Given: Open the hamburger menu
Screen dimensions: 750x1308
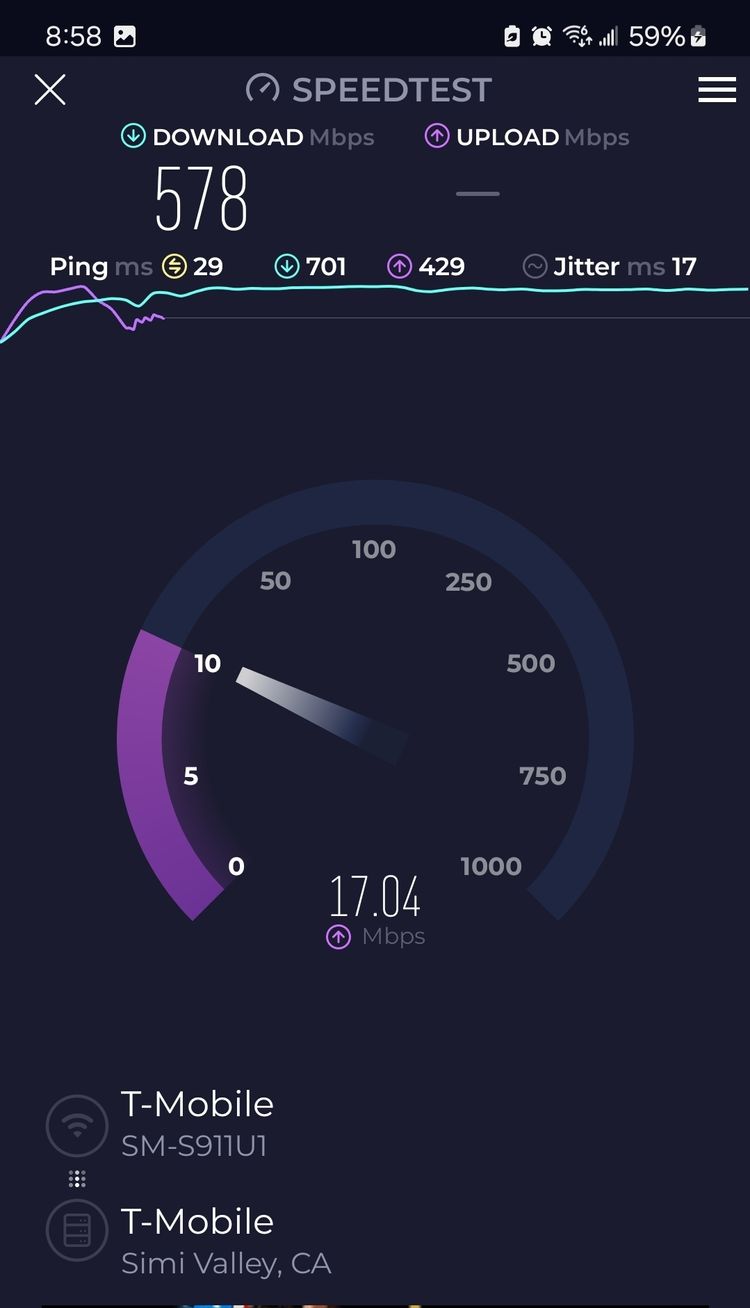Looking at the screenshot, I should 717,90.
